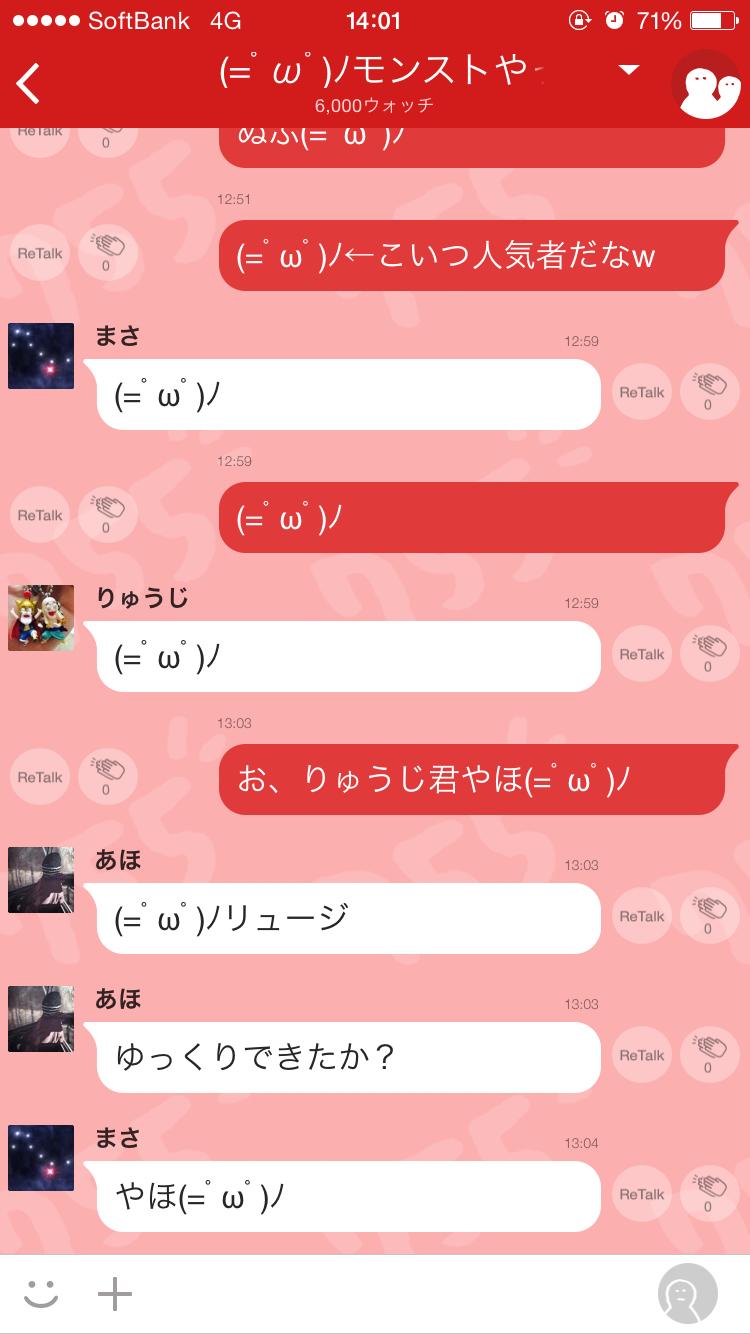The width and height of the screenshot is (750, 1334).
Task: Open the 6,000ウォッチ watcher count
Action: coord(375,103)
